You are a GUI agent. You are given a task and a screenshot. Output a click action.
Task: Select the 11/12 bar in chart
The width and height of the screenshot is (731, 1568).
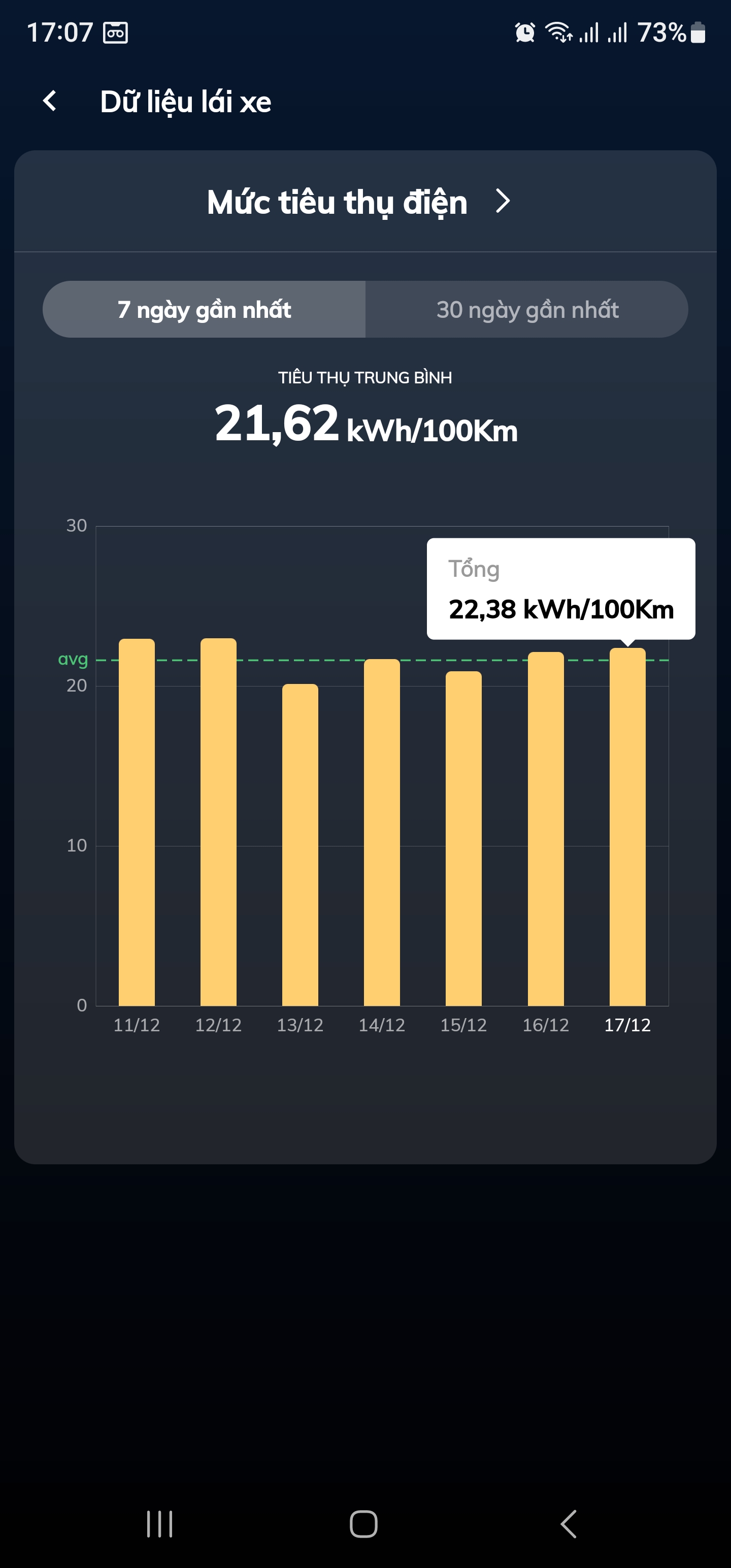tap(137, 822)
